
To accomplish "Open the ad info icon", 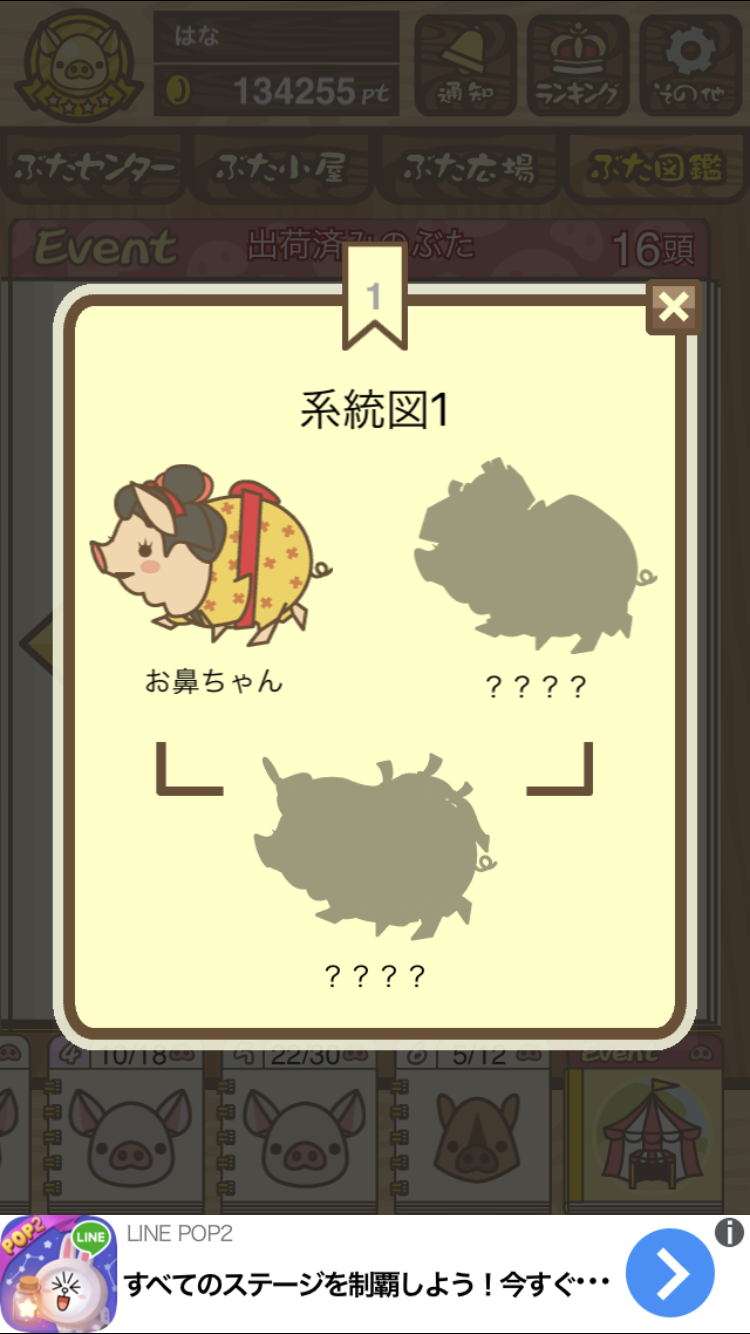I will tap(730, 1232).
